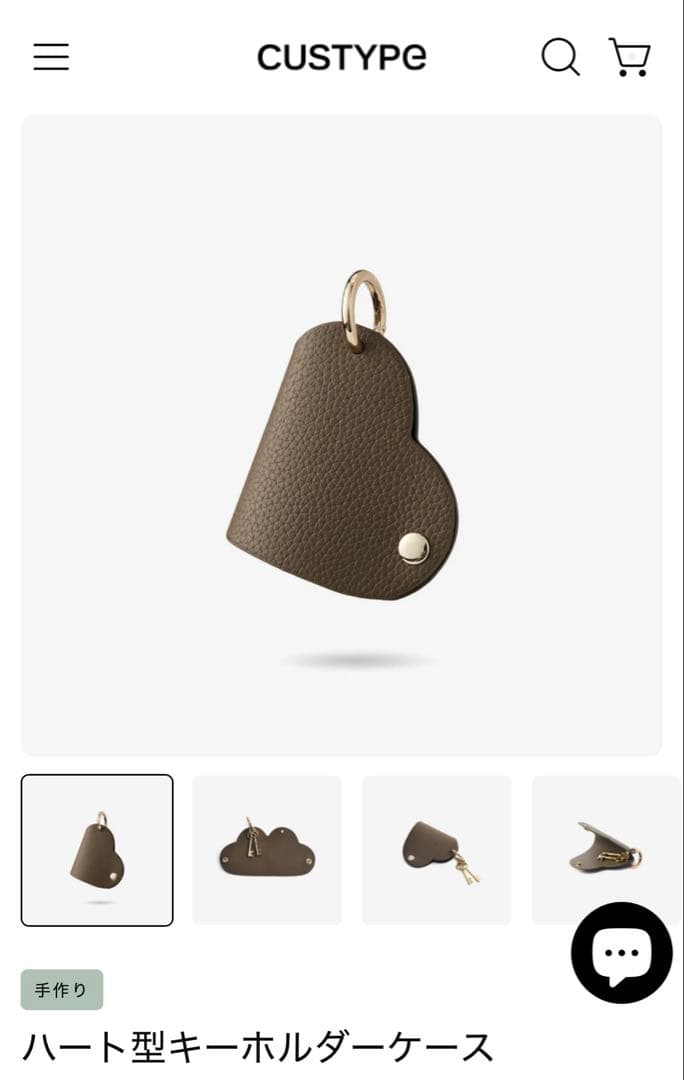The width and height of the screenshot is (684, 1080).
Task: Select the first heart case thumbnail
Action: [97, 850]
